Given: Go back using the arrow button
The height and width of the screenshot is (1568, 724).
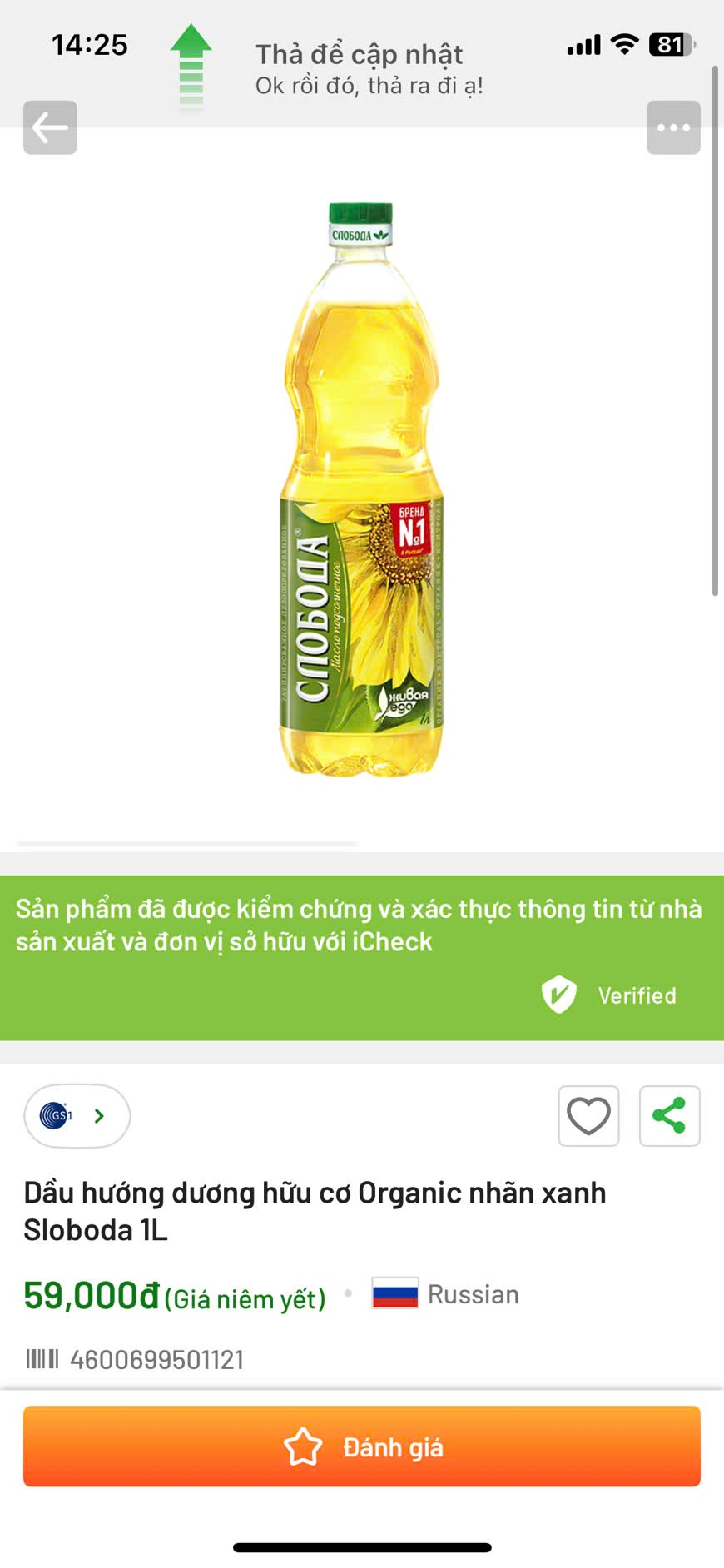Looking at the screenshot, I should click(x=50, y=127).
